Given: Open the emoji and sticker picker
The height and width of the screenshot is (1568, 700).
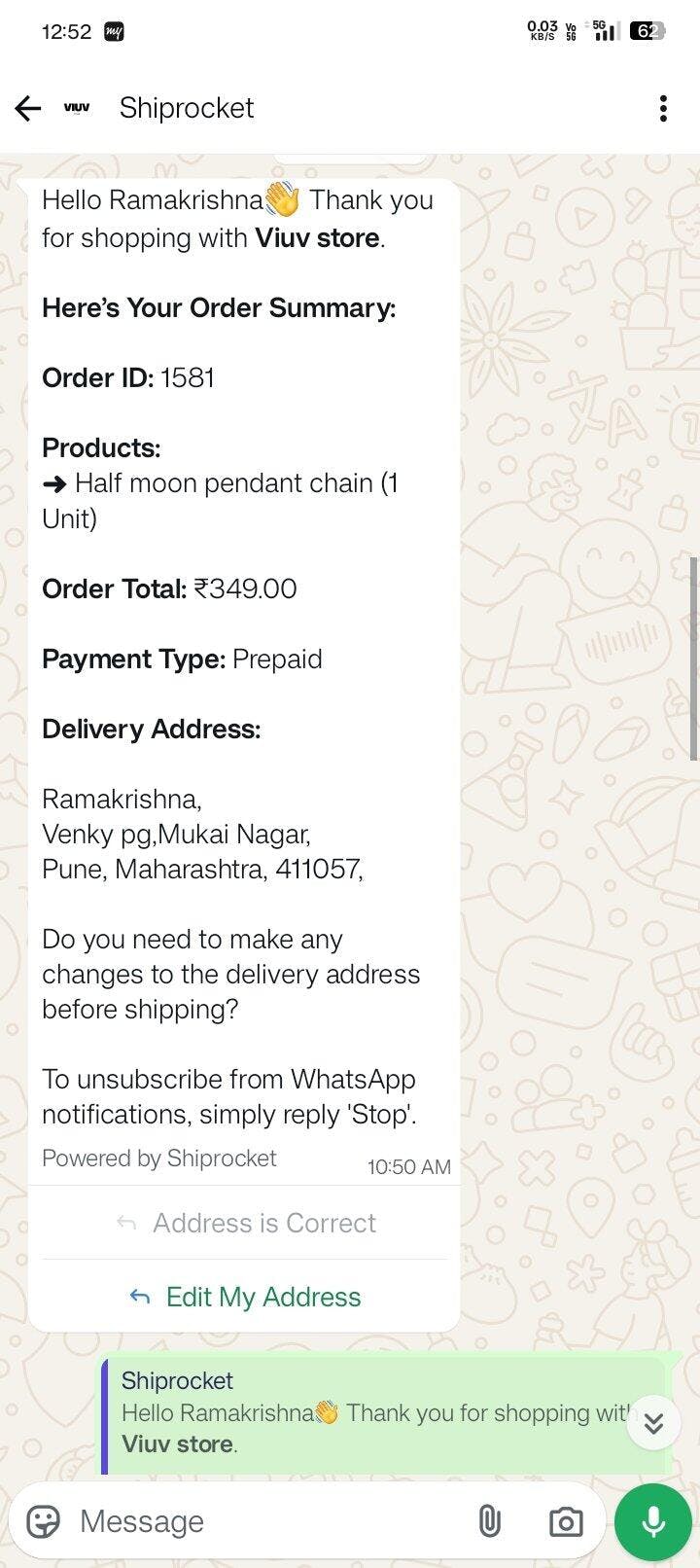Looking at the screenshot, I should (x=43, y=1521).
